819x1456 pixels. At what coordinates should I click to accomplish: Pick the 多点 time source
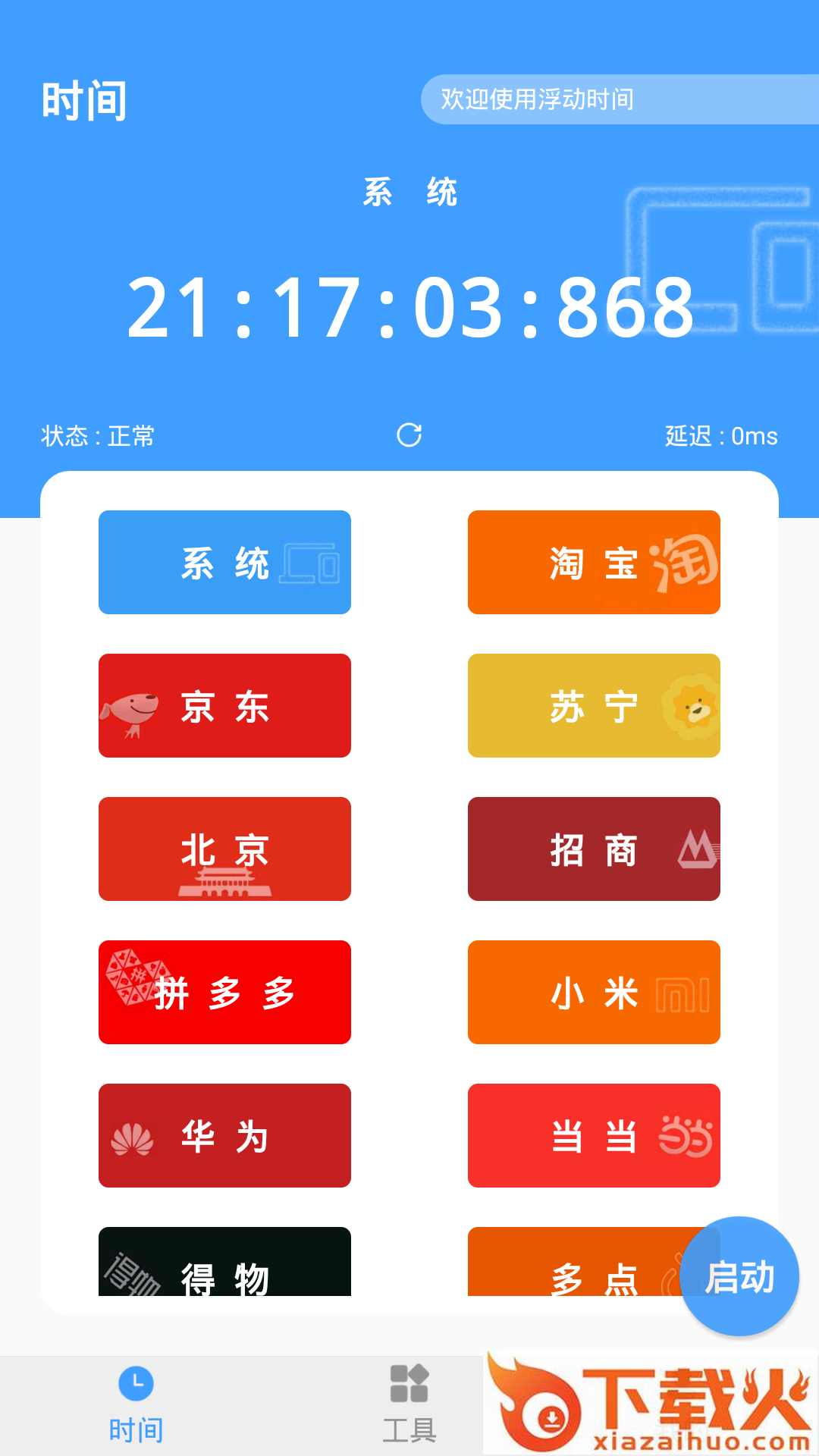click(x=576, y=1263)
